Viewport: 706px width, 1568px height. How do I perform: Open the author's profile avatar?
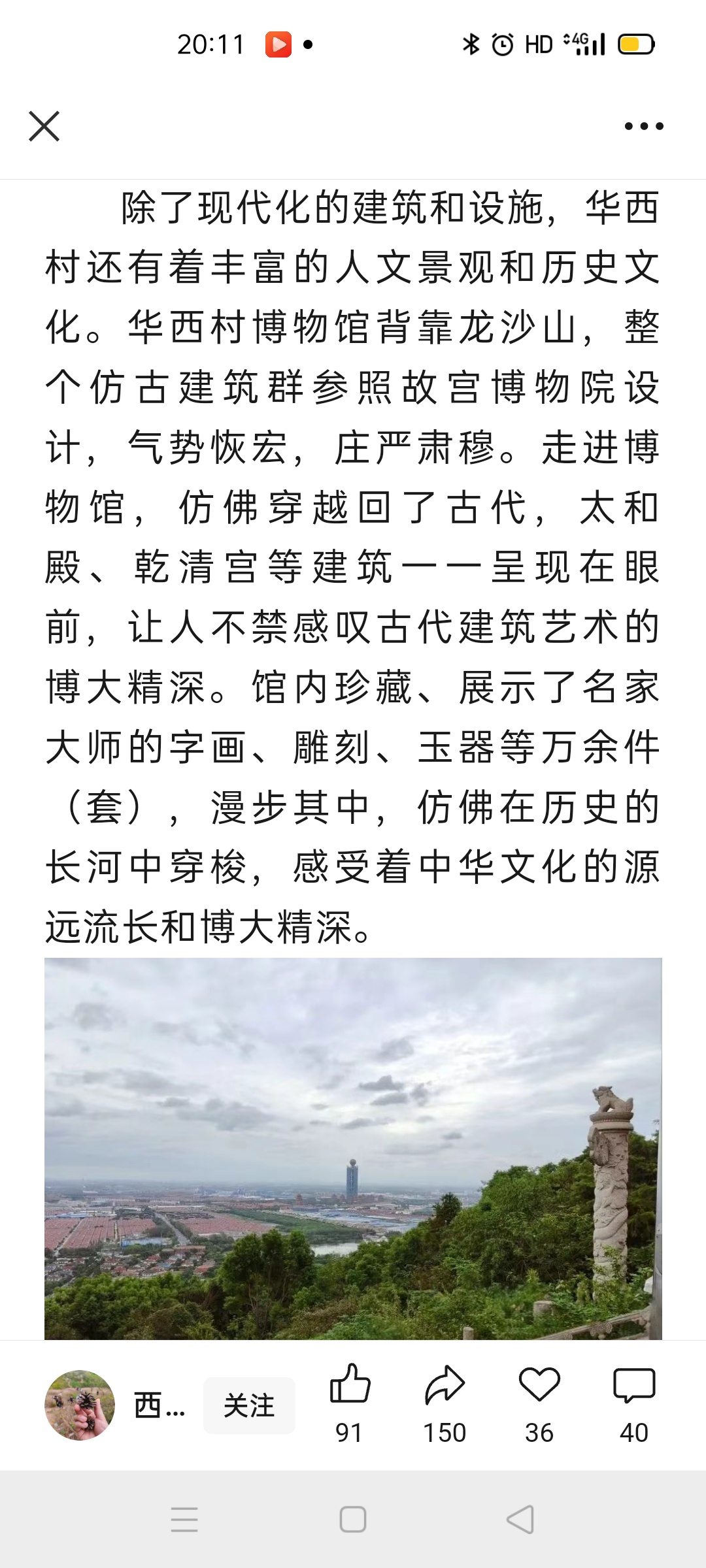(x=80, y=1405)
